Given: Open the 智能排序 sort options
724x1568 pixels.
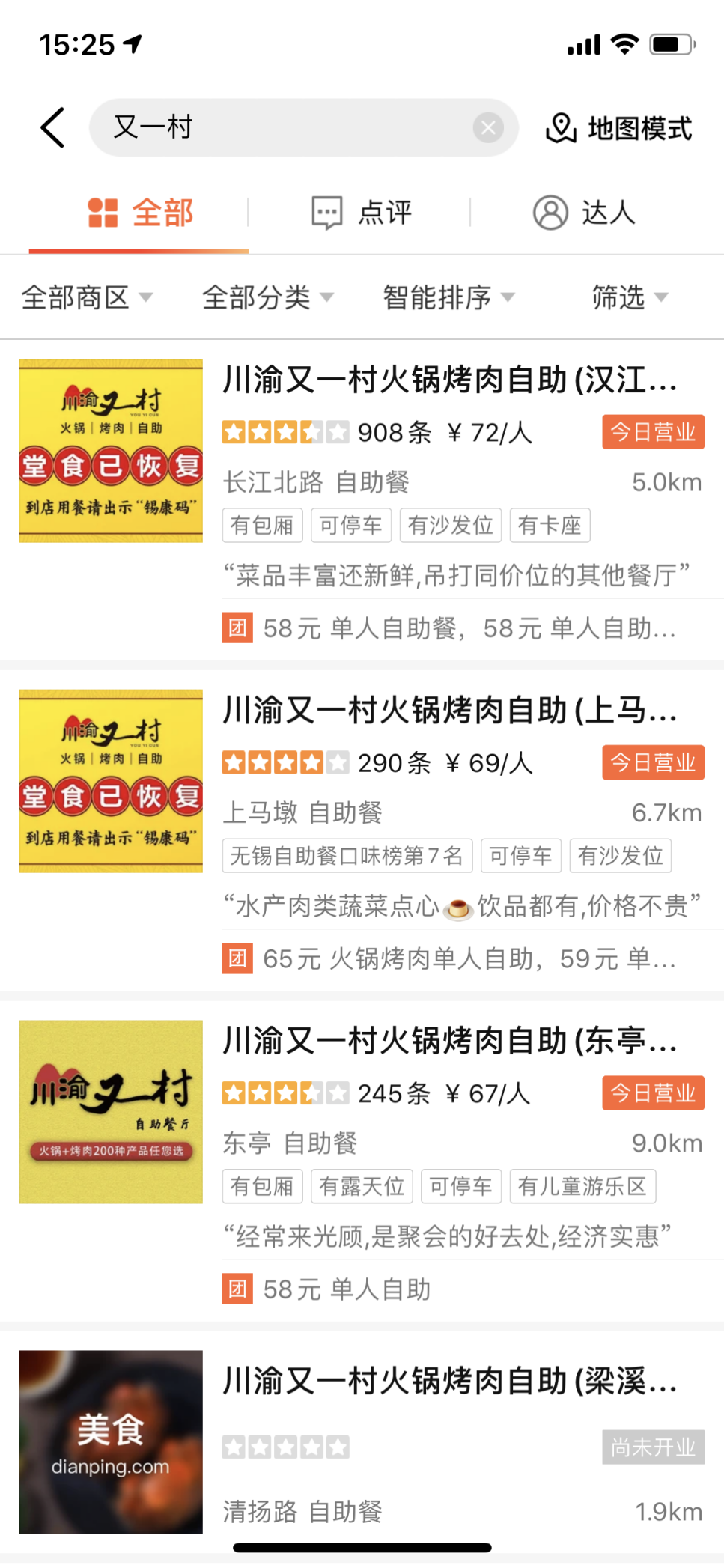Looking at the screenshot, I should click(x=448, y=297).
